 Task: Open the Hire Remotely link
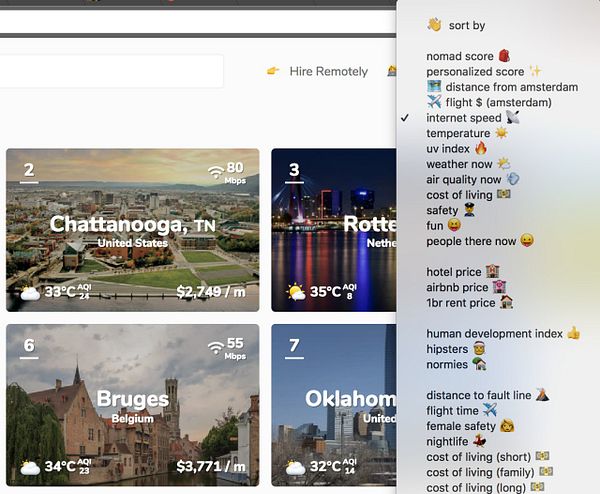[x=328, y=72]
